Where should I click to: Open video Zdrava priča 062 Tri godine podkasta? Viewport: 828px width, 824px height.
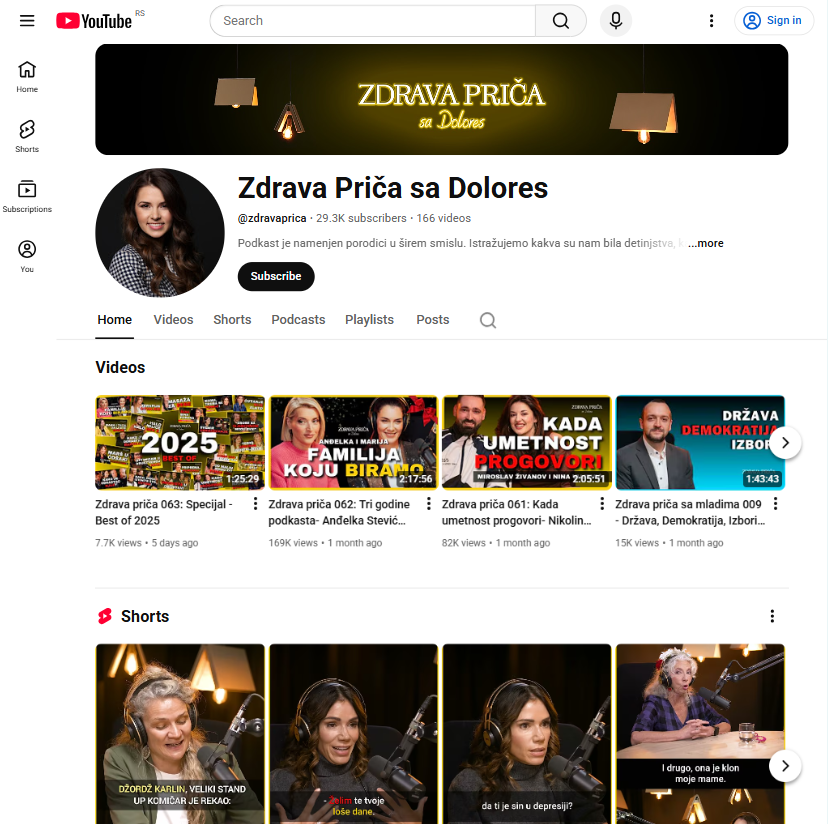tap(353, 442)
